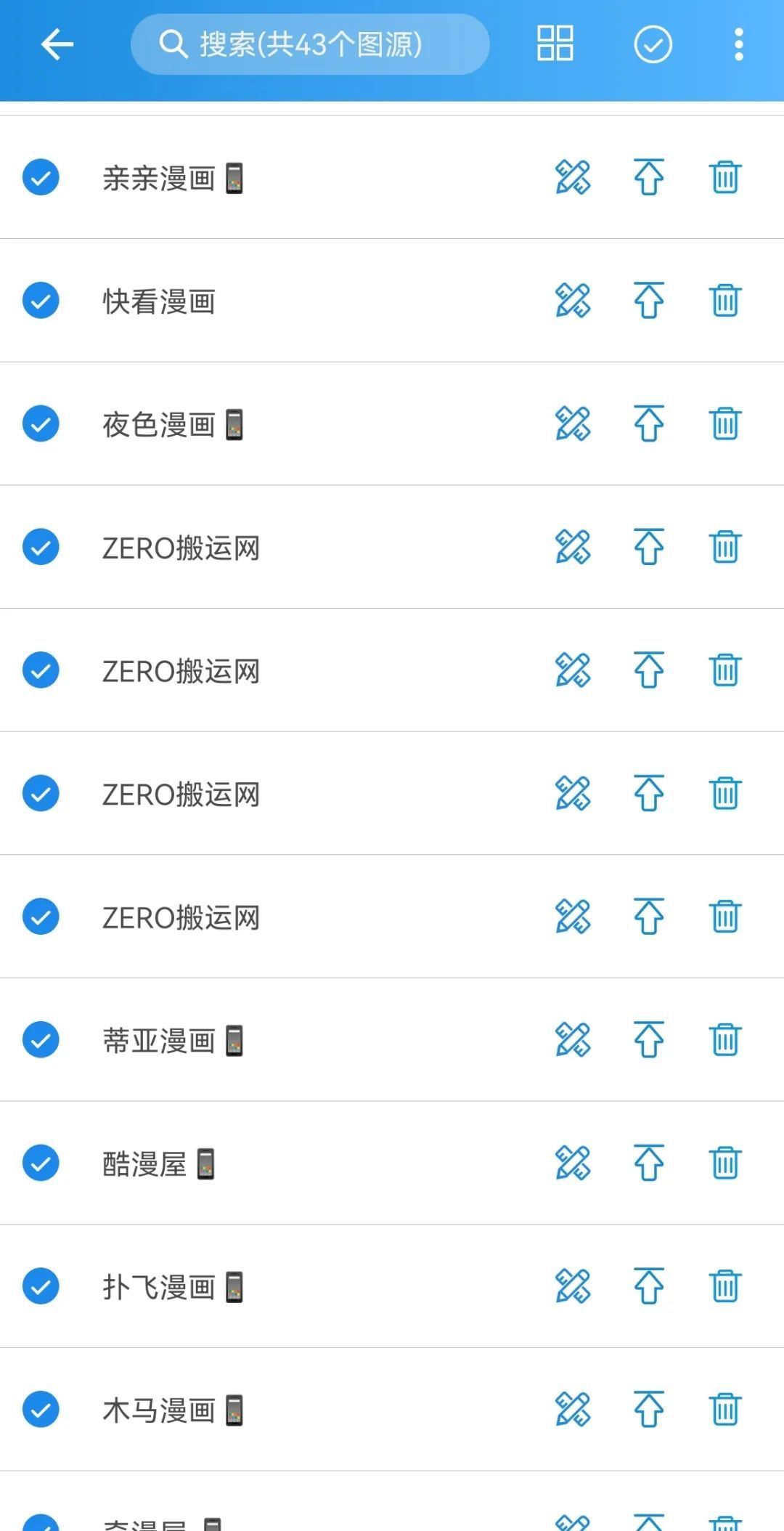Pin 蒂亚漫画 to the top
Screen dimensions: 784x1531
649,1040
